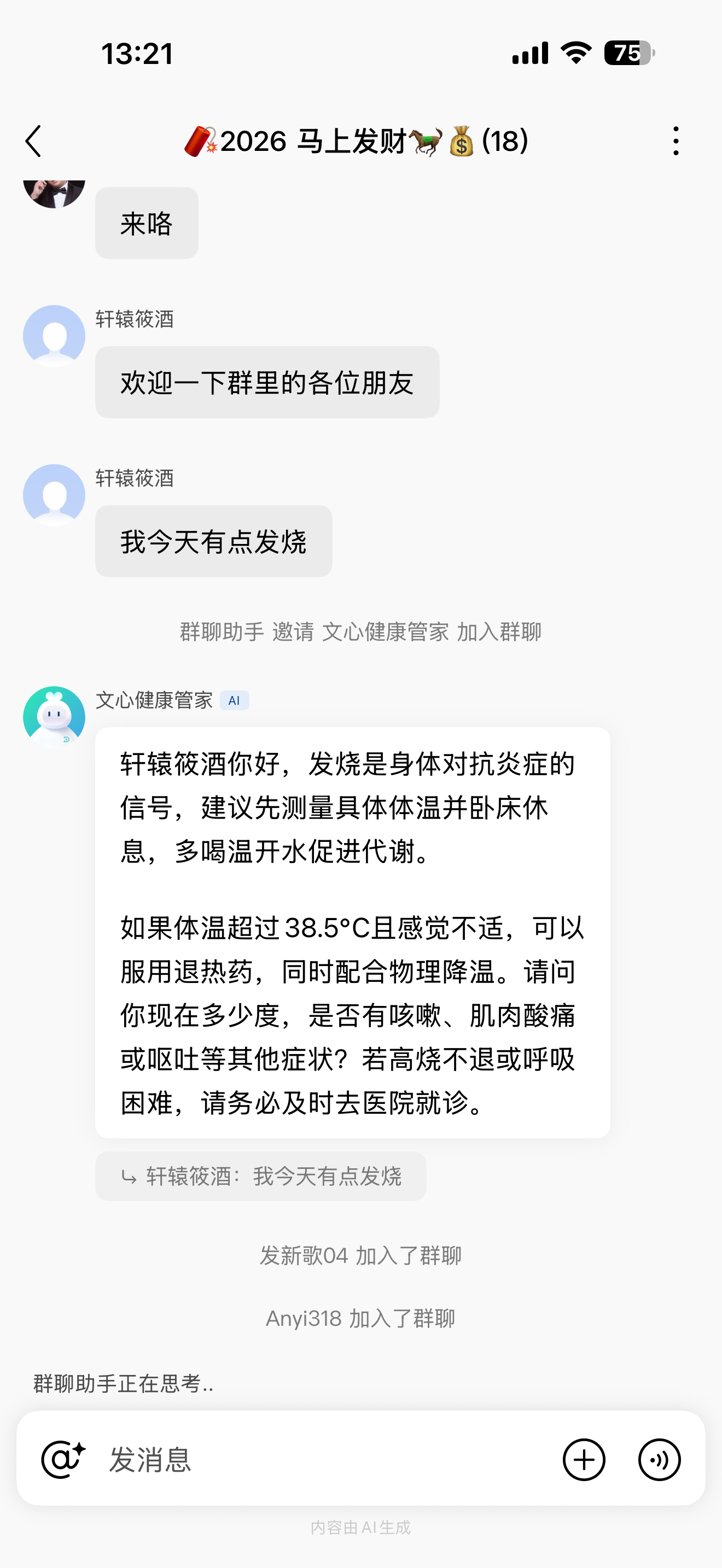Click 轩辕筱酒's profile avatar
Viewport: 722px width, 1568px height.
point(54,335)
